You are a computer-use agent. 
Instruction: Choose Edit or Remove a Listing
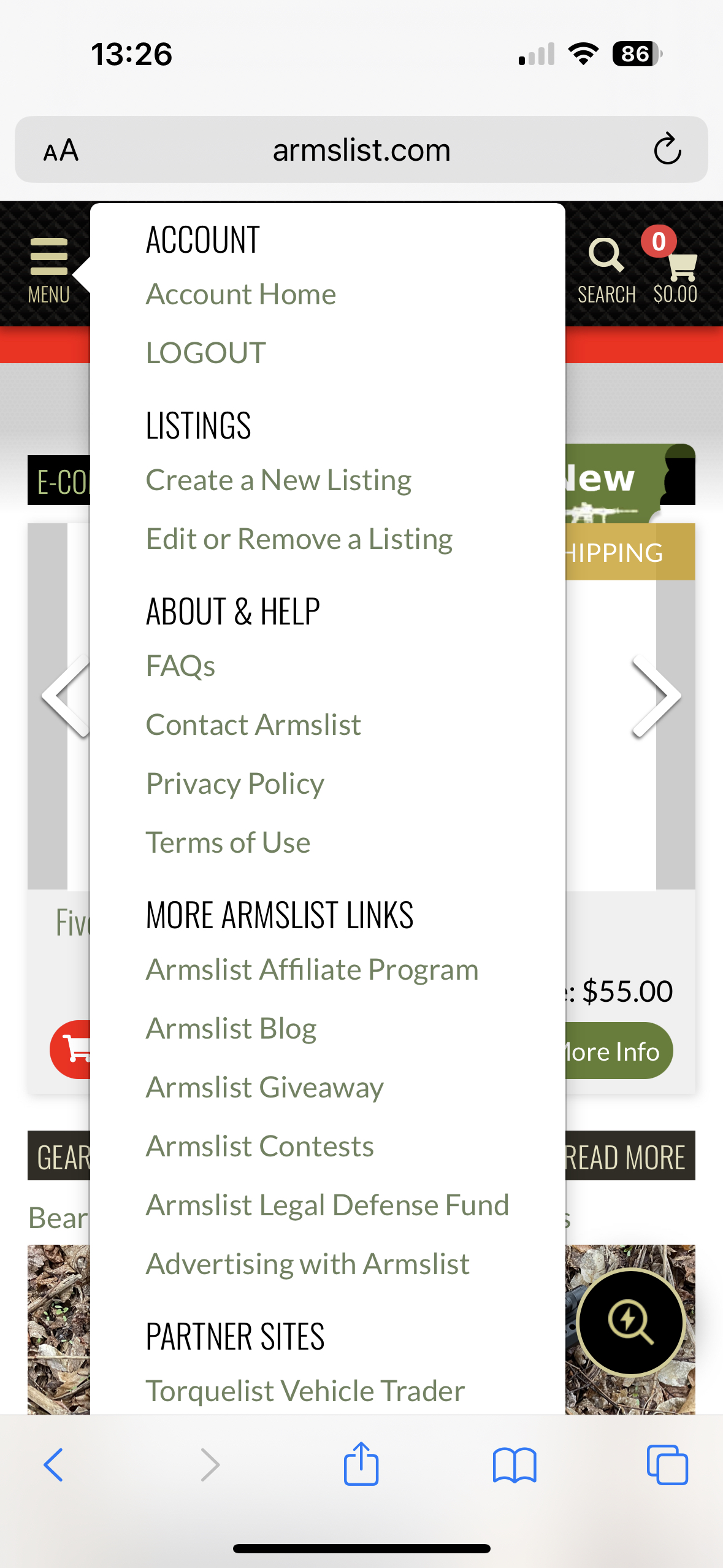(x=299, y=539)
